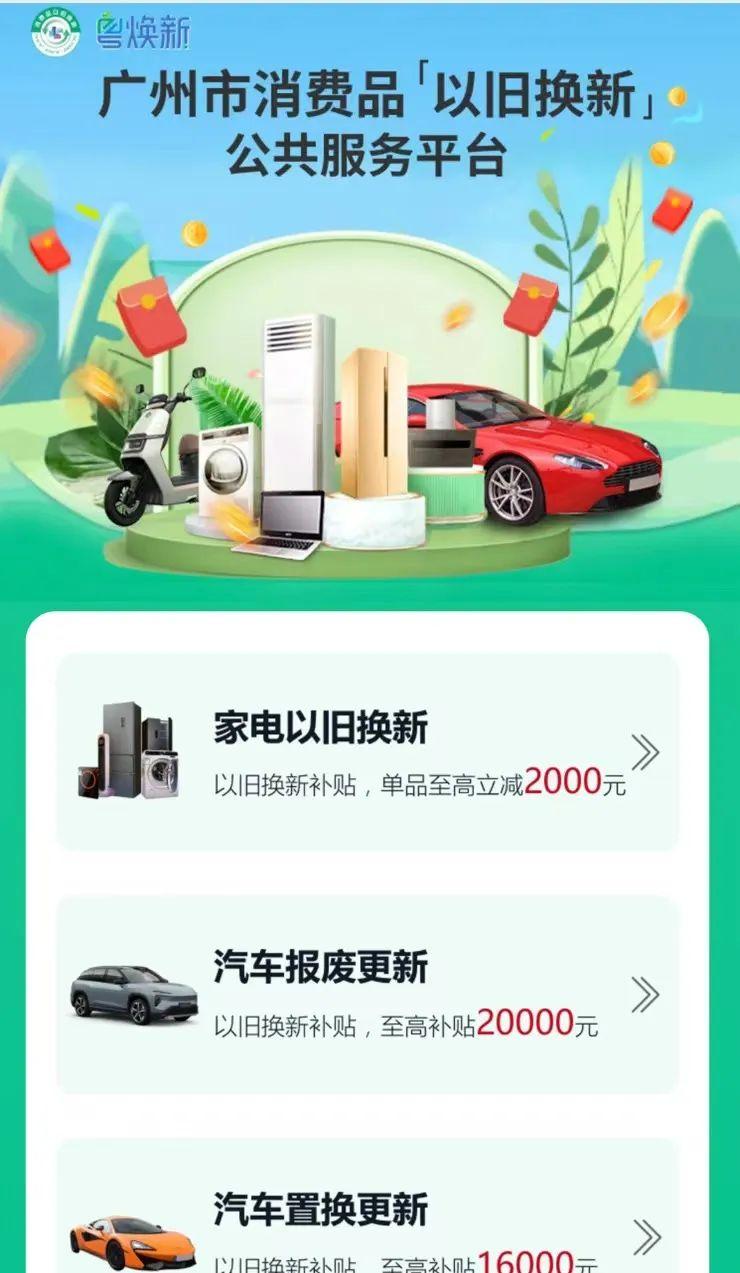
Task: Open 家电以旧换新 subsidy card
Action: point(367,752)
